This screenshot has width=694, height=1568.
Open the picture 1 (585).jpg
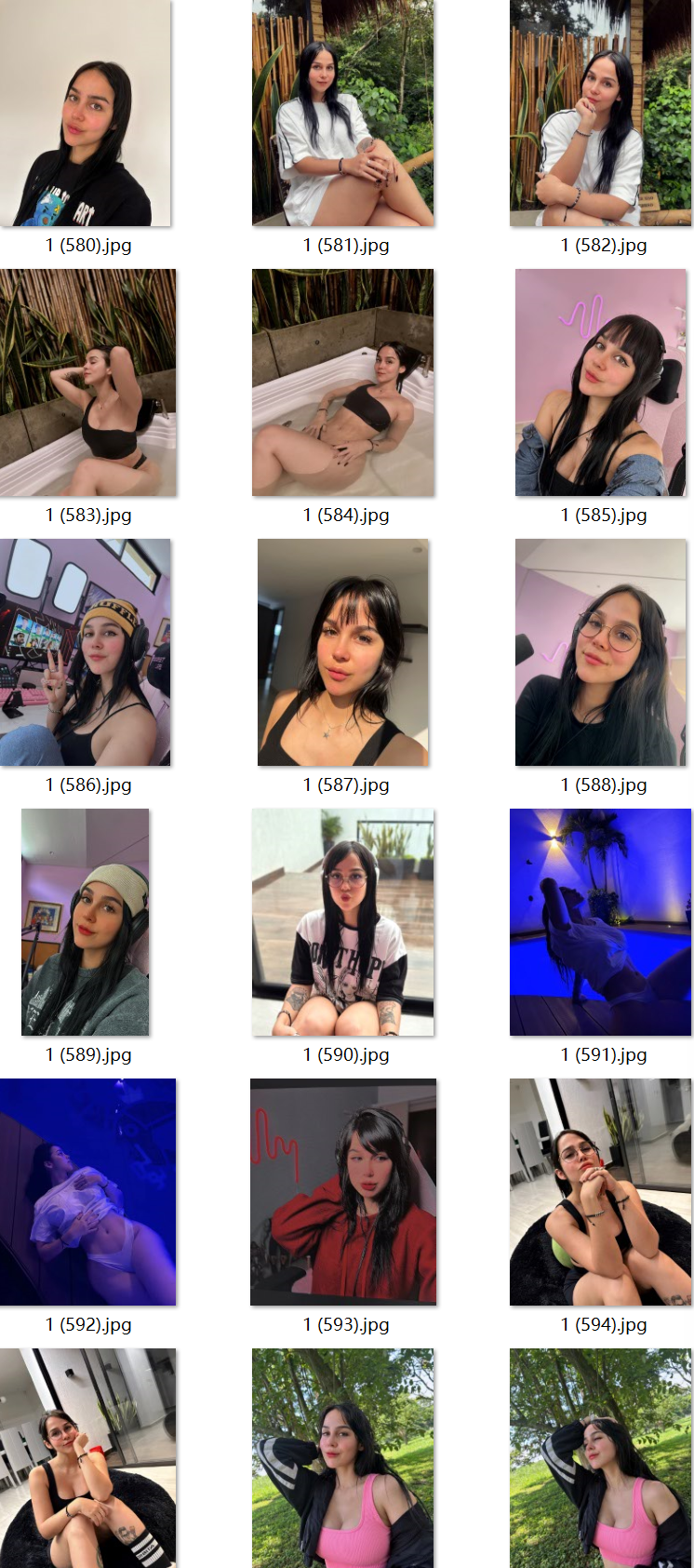tap(600, 382)
